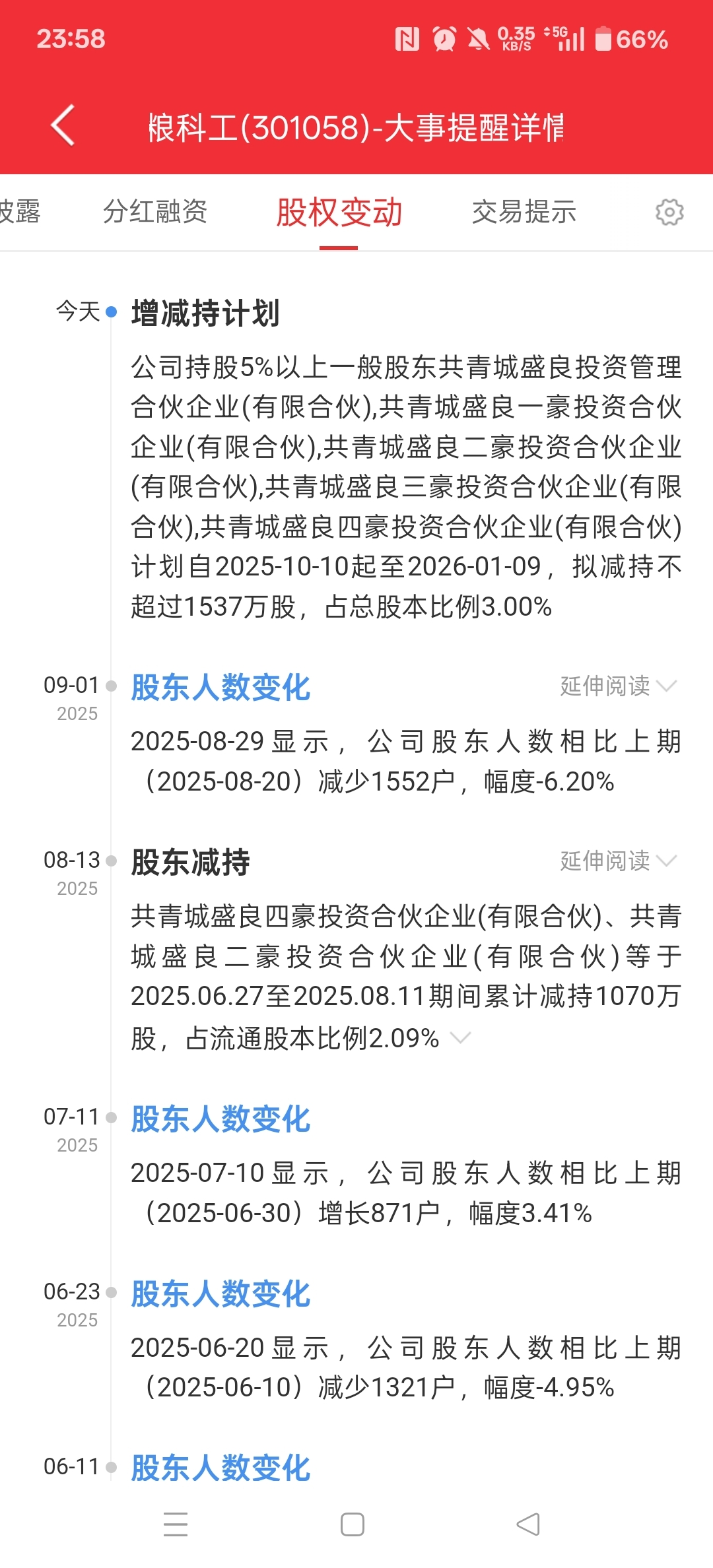
Task: Open 股东人数变化 link dated 06-11
Action: point(221,1468)
